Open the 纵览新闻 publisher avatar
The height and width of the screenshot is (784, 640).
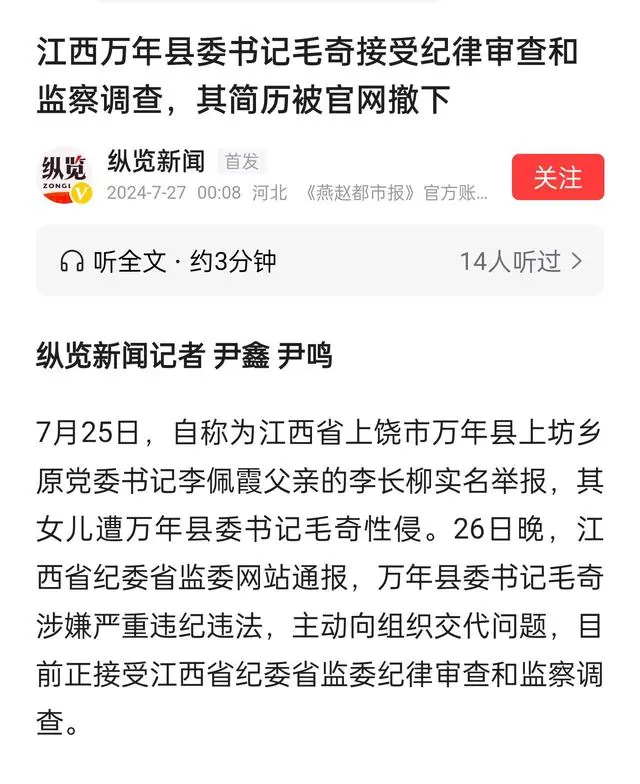point(65,177)
